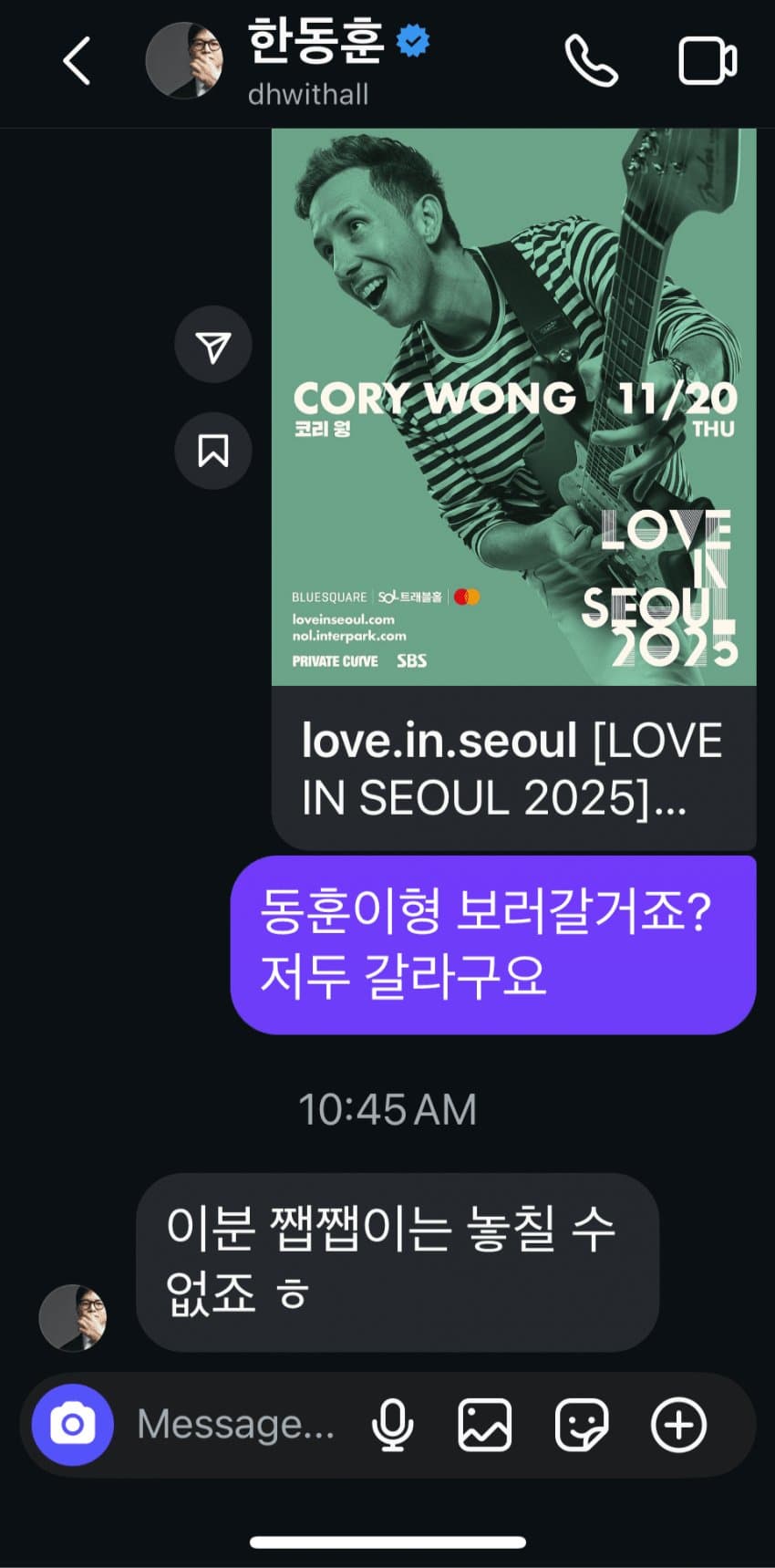Tap 한동훈's avatar beside the last message
This screenshot has width=775, height=1568.
click(73, 1317)
